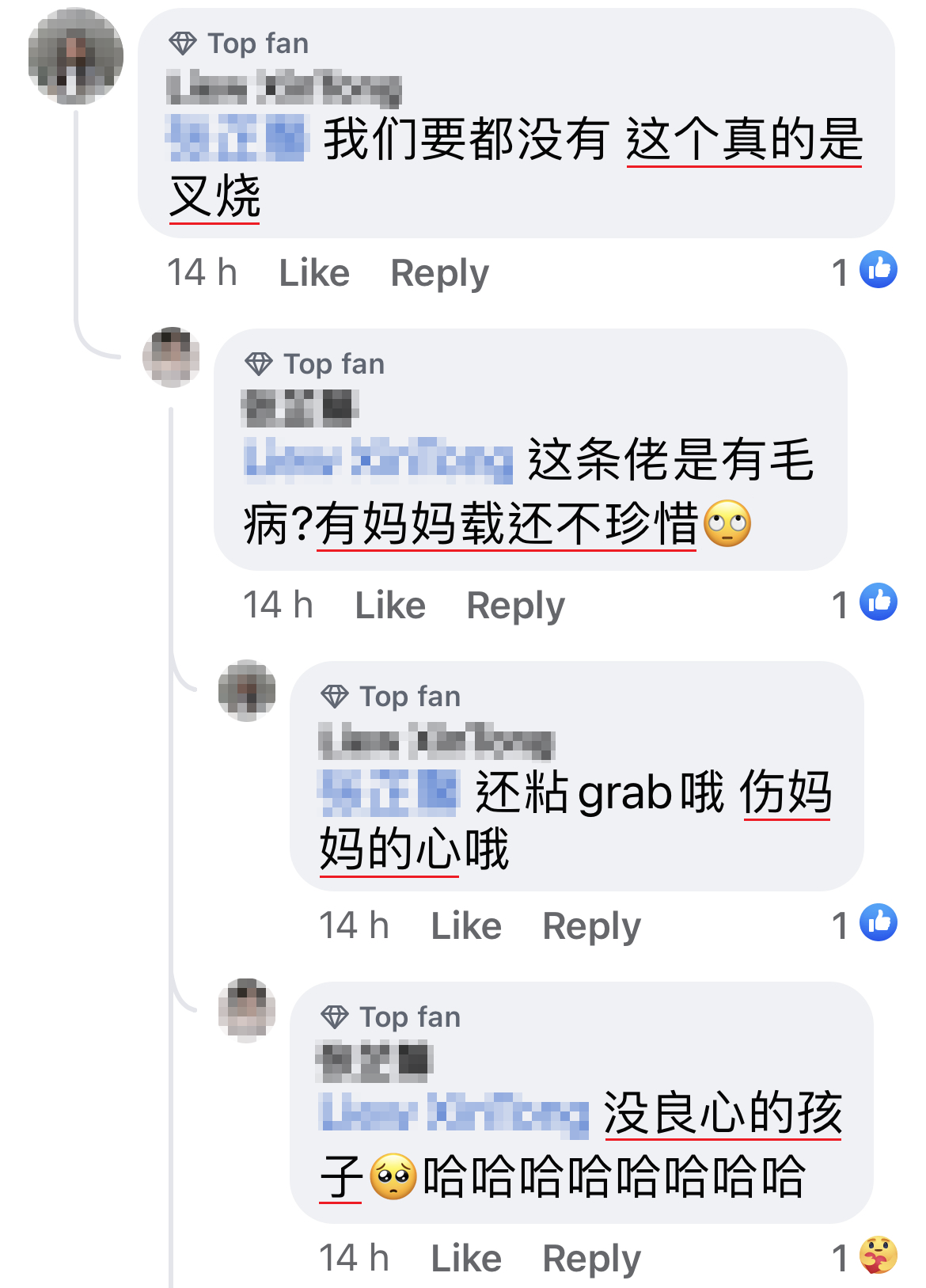Viewport: 926px width, 1288px height.
Task: Open the avatar beside '有妈妈载还不珍惜' reply
Action: 171,357
